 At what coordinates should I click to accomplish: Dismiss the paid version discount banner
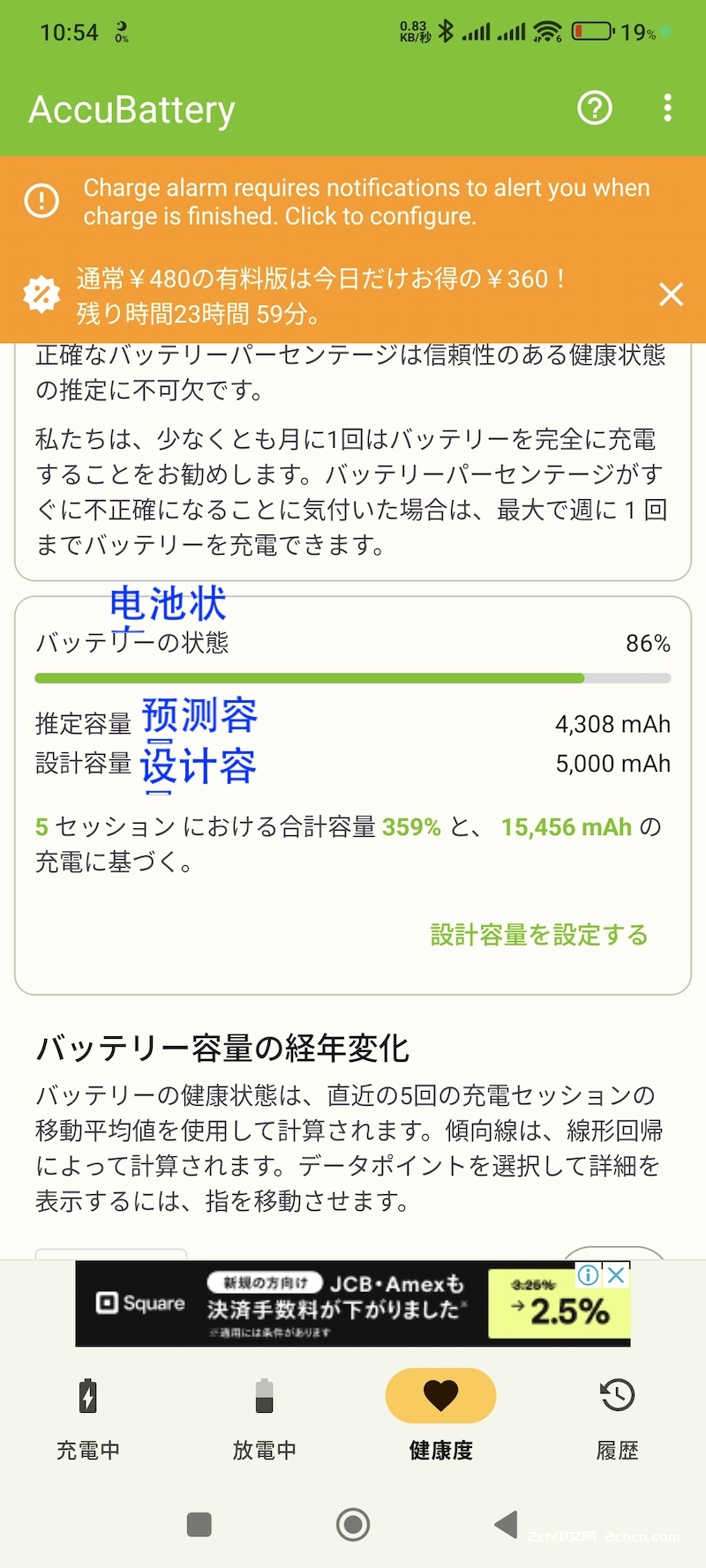coord(671,295)
